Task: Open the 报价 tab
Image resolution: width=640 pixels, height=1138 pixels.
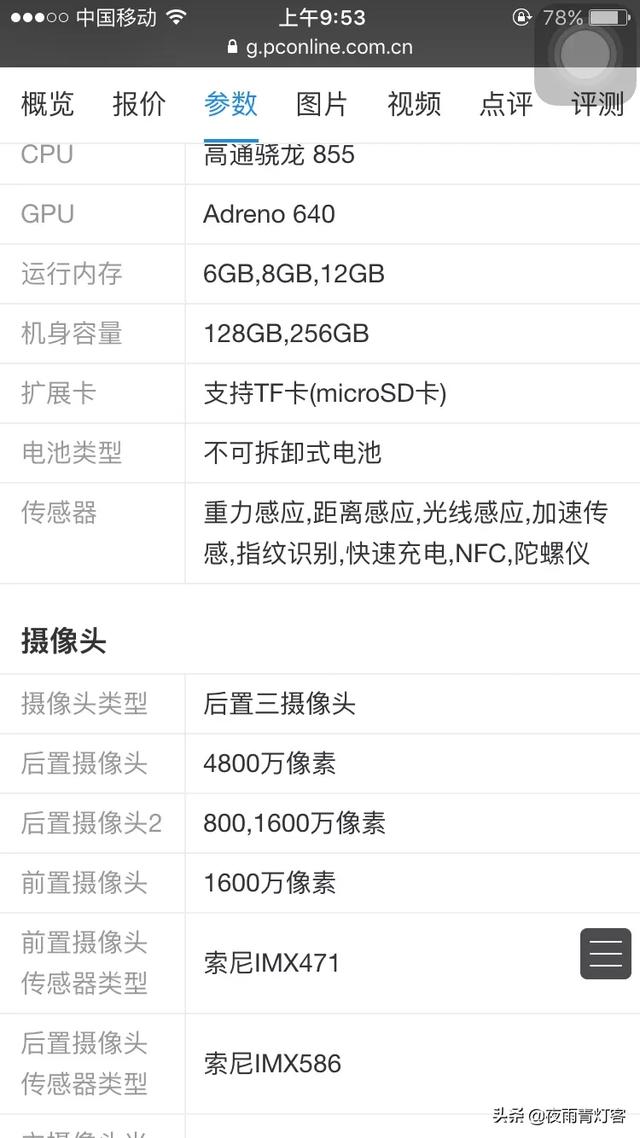Action: click(139, 104)
